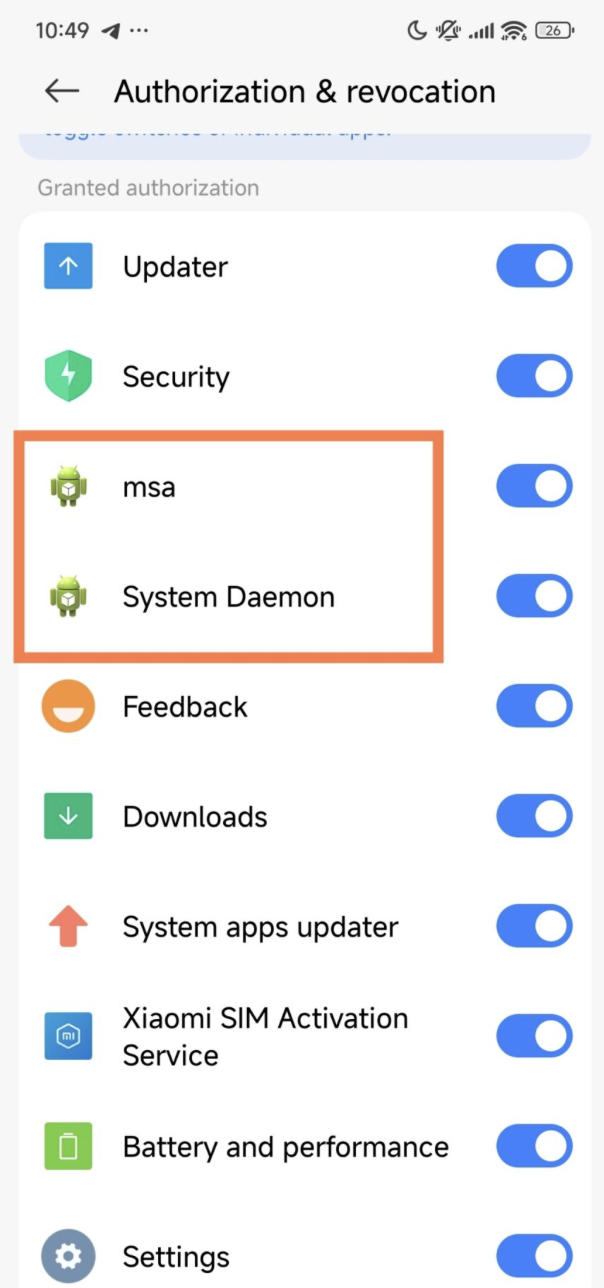Viewport: 604px width, 1288px height.
Task: Disable Downloads authorization toggle
Action: coord(534,817)
